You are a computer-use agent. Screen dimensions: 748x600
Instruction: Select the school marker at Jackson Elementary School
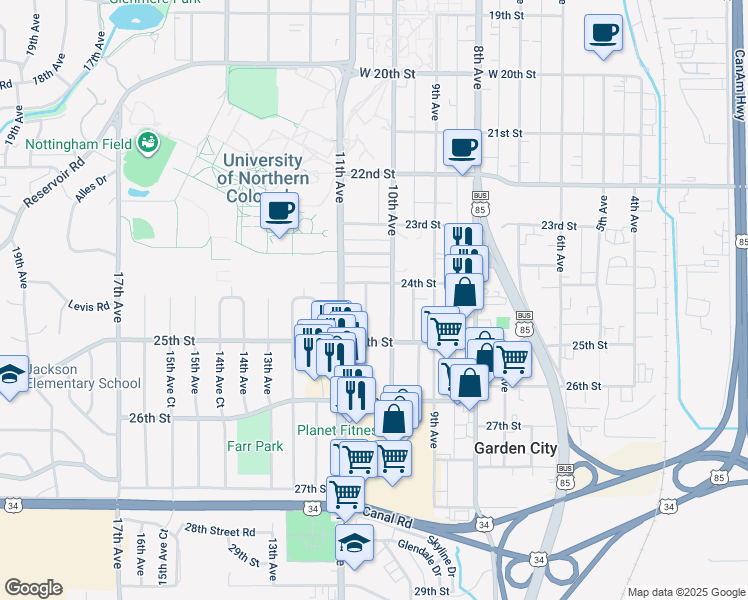[11, 375]
